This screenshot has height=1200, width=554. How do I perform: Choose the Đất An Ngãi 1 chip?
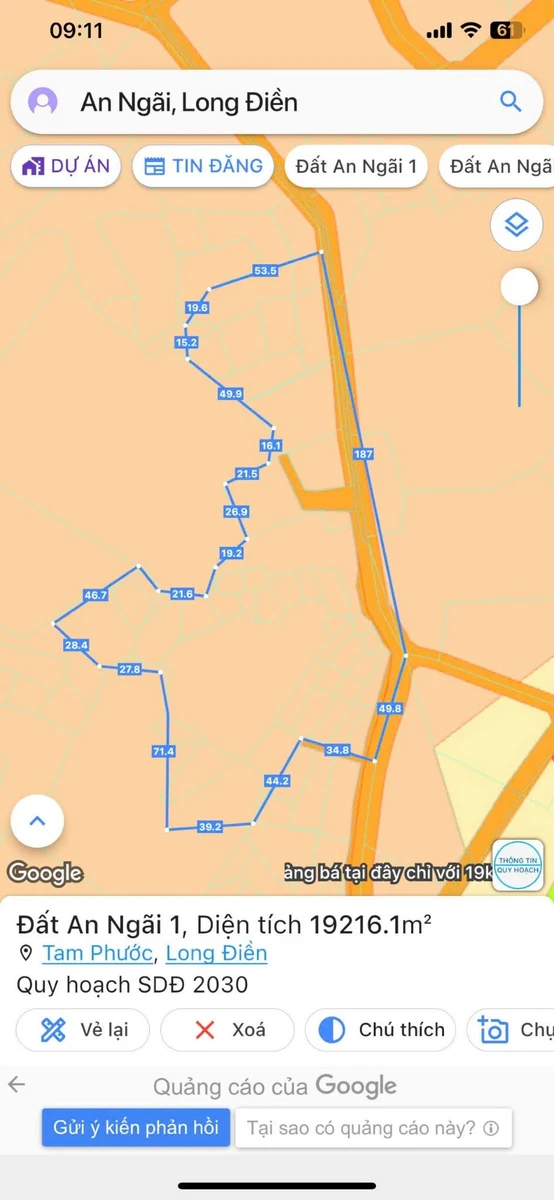tap(356, 166)
